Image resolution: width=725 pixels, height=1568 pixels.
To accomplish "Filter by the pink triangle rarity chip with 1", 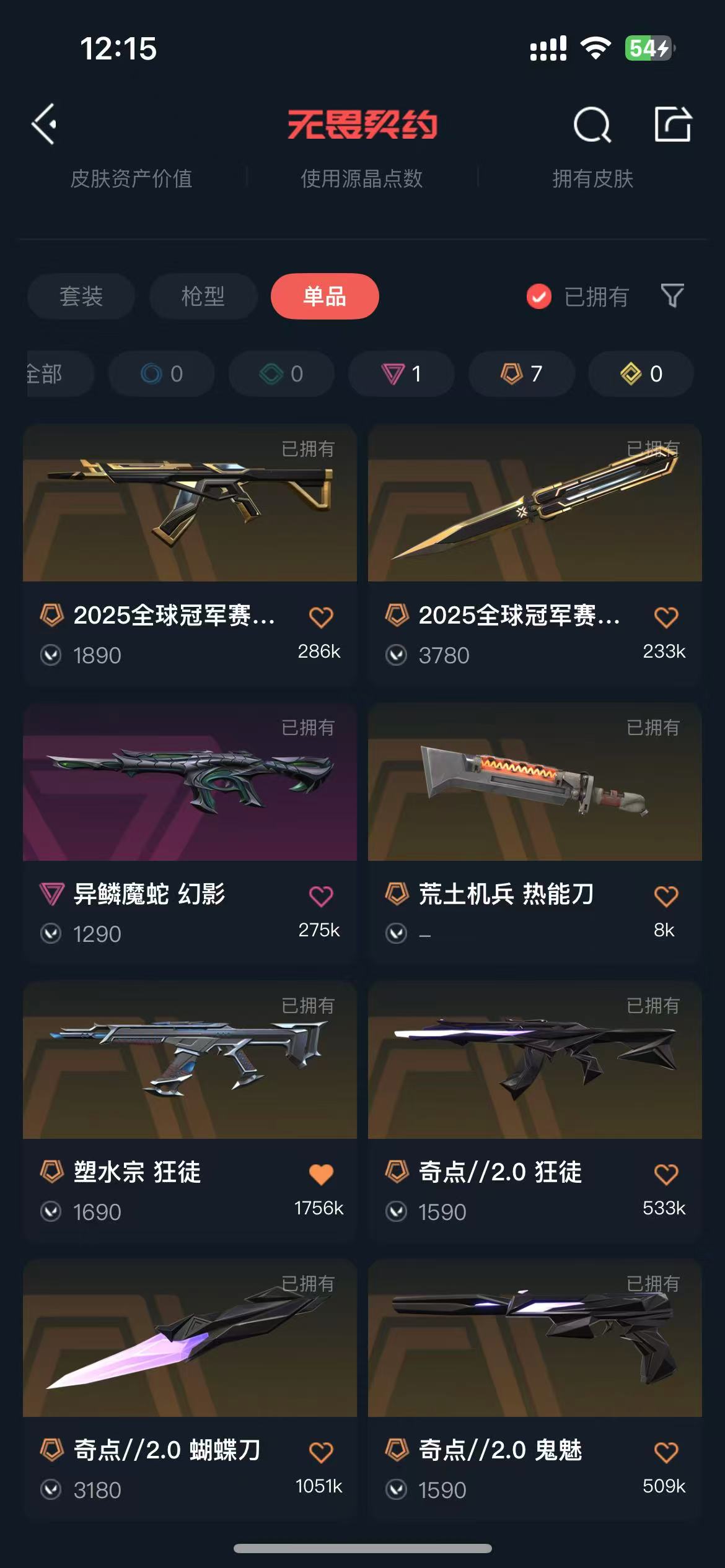I will [x=401, y=373].
